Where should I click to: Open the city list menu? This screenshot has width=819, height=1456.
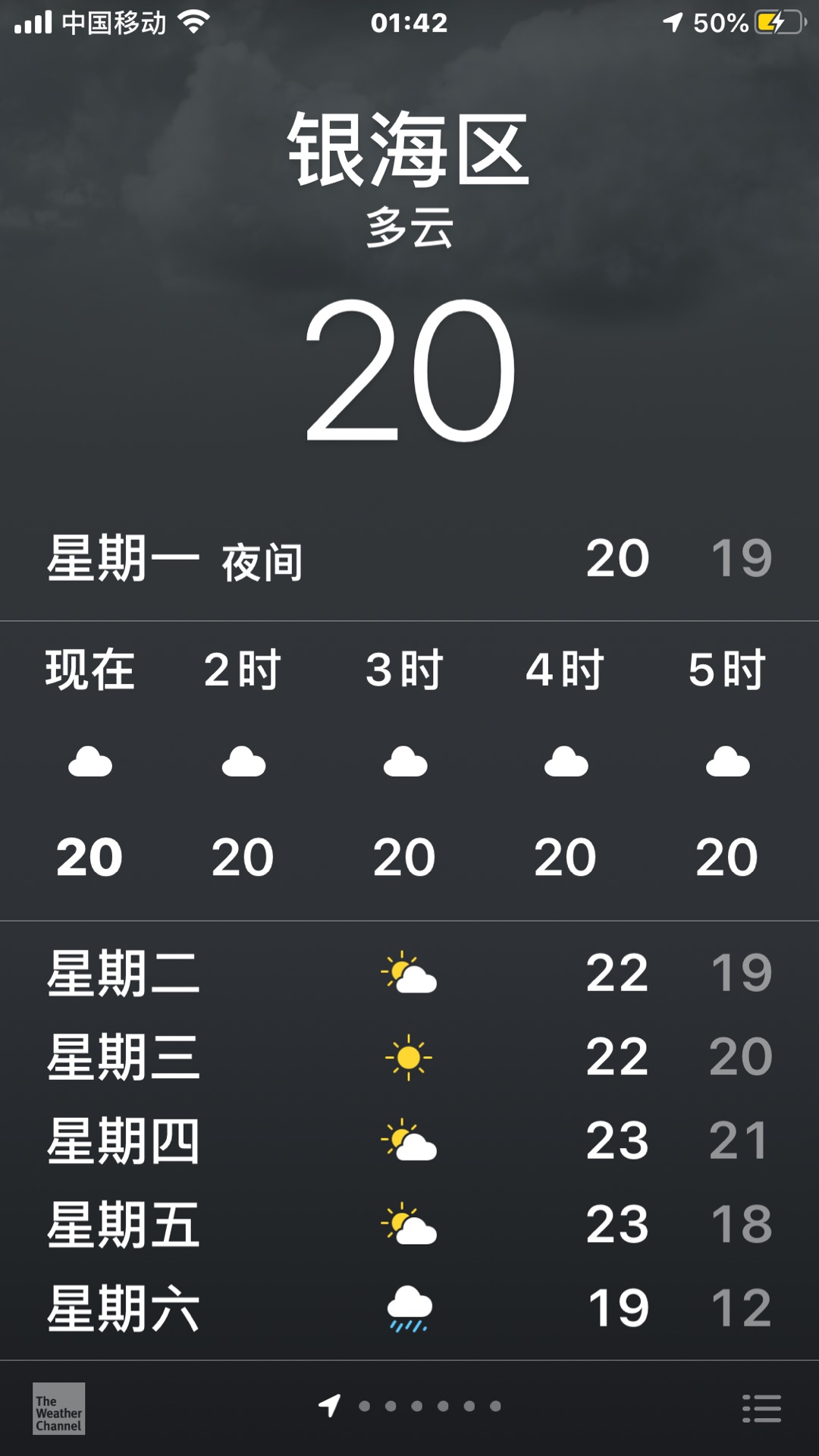point(761,1408)
